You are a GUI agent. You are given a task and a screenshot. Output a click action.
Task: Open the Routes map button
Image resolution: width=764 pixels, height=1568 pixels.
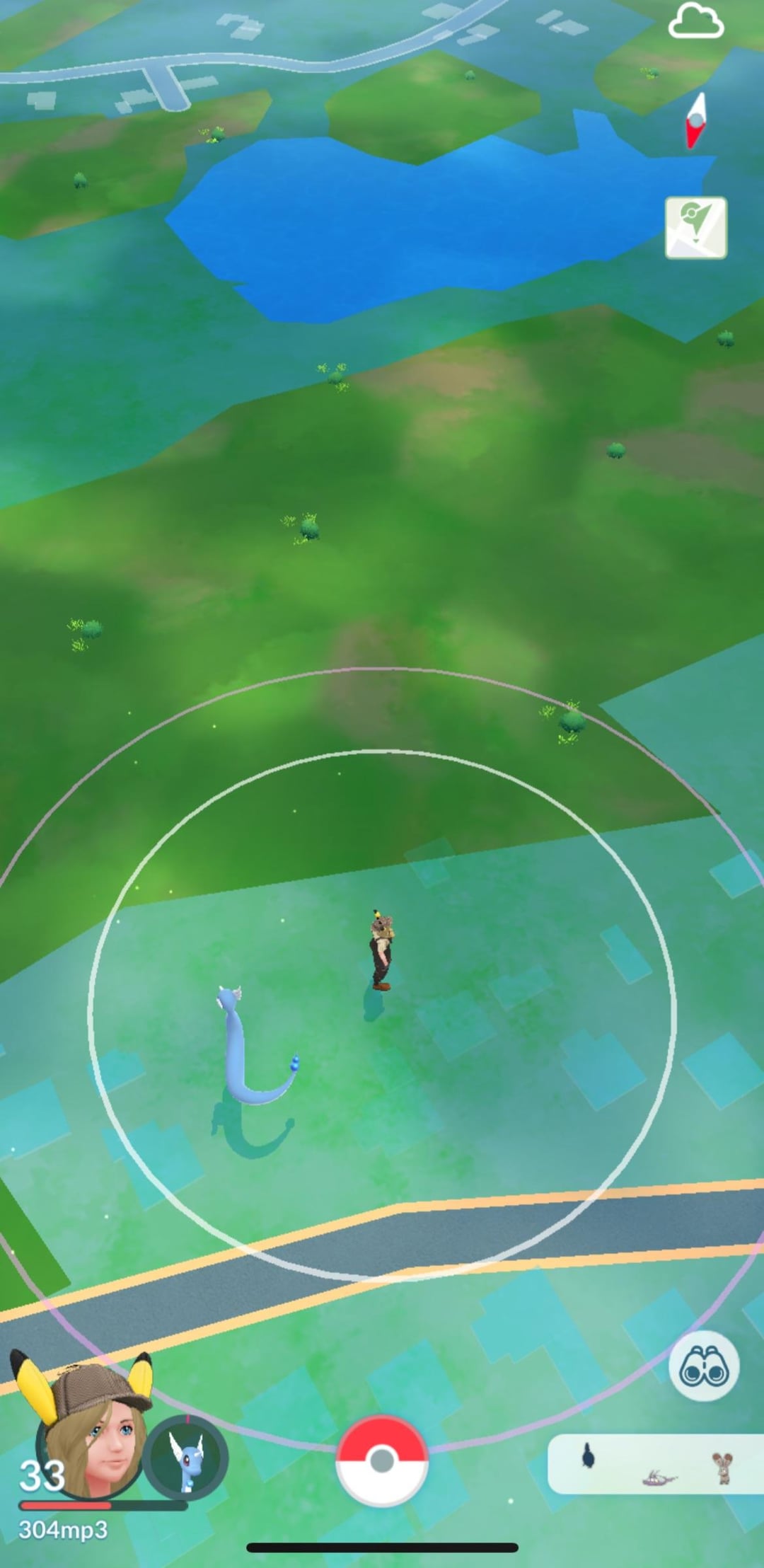coord(696,228)
